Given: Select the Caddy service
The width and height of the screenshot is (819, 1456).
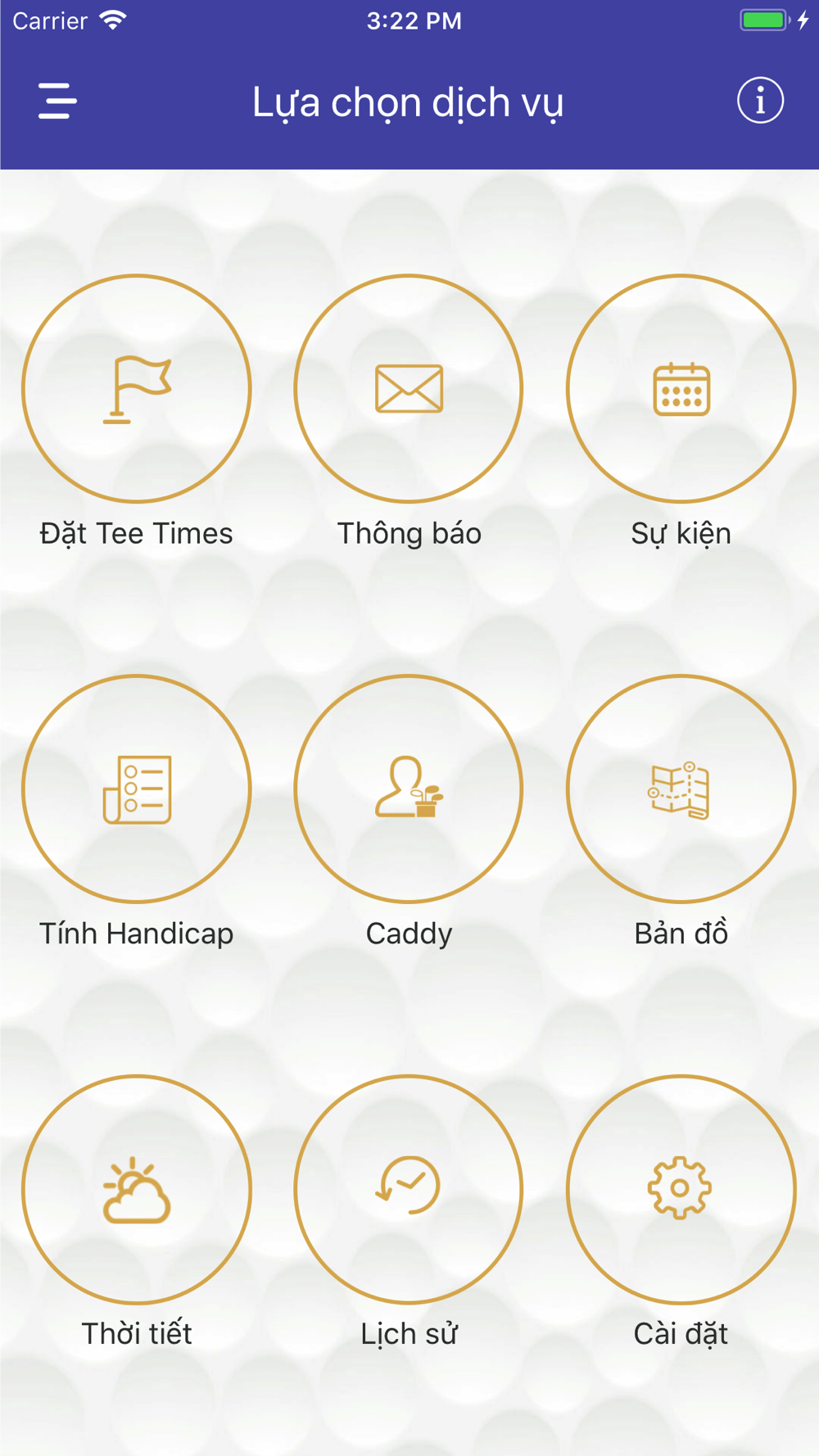Looking at the screenshot, I should click(x=409, y=789).
